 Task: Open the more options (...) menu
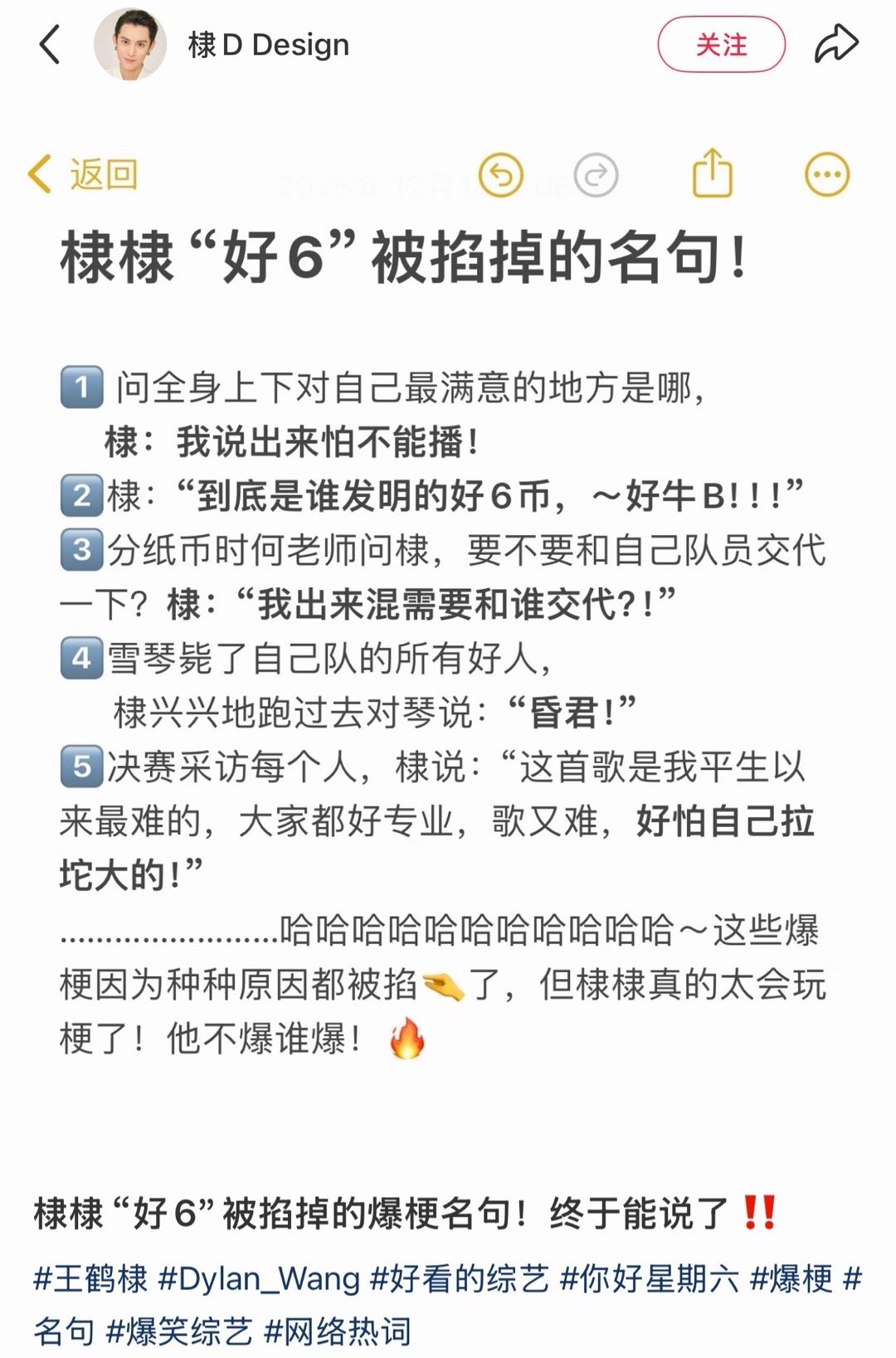point(825,175)
